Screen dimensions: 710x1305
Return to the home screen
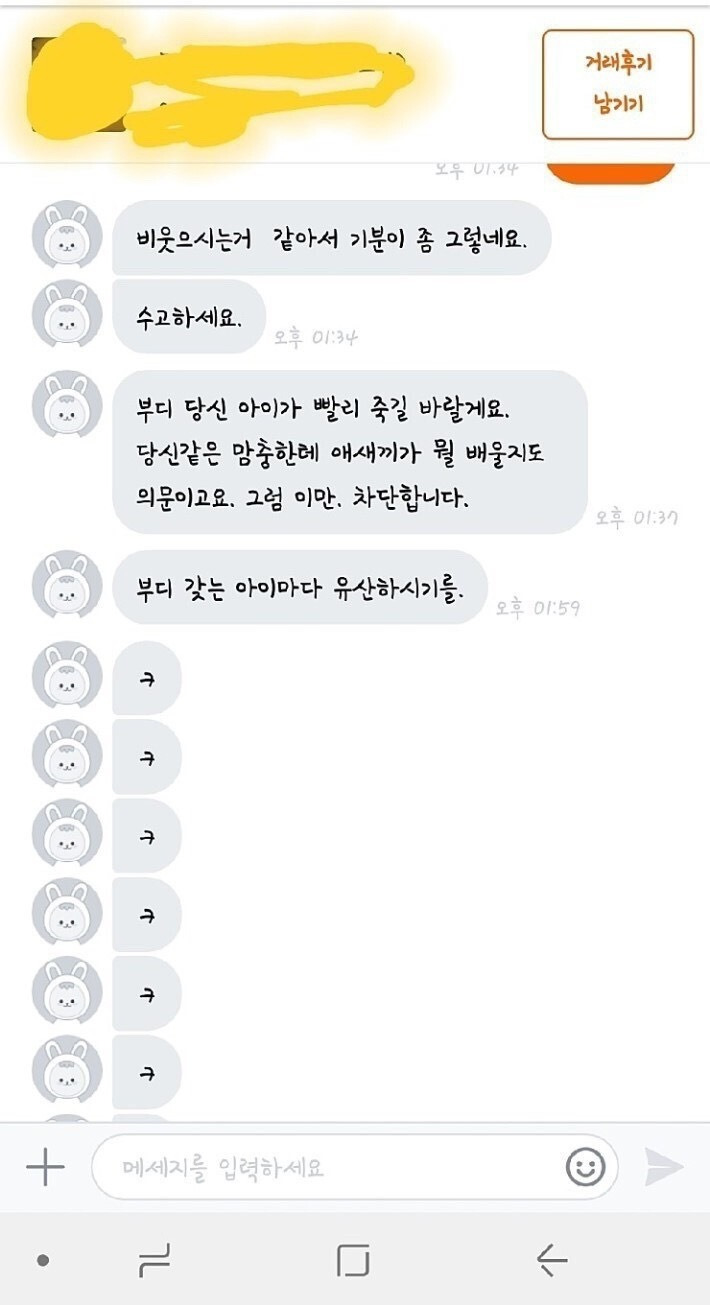pos(352,1260)
